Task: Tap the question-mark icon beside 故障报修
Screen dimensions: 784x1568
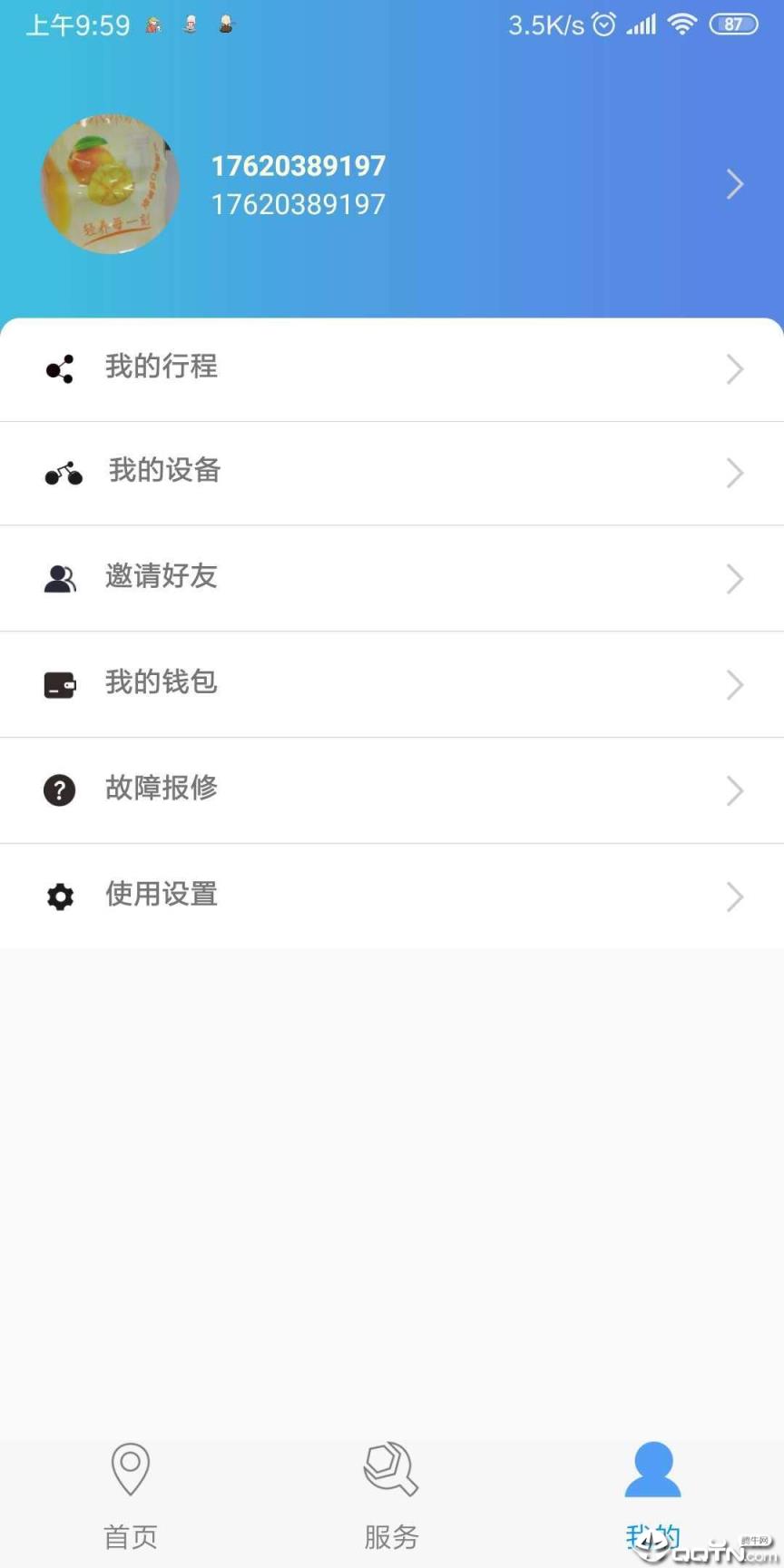Action: click(x=59, y=790)
